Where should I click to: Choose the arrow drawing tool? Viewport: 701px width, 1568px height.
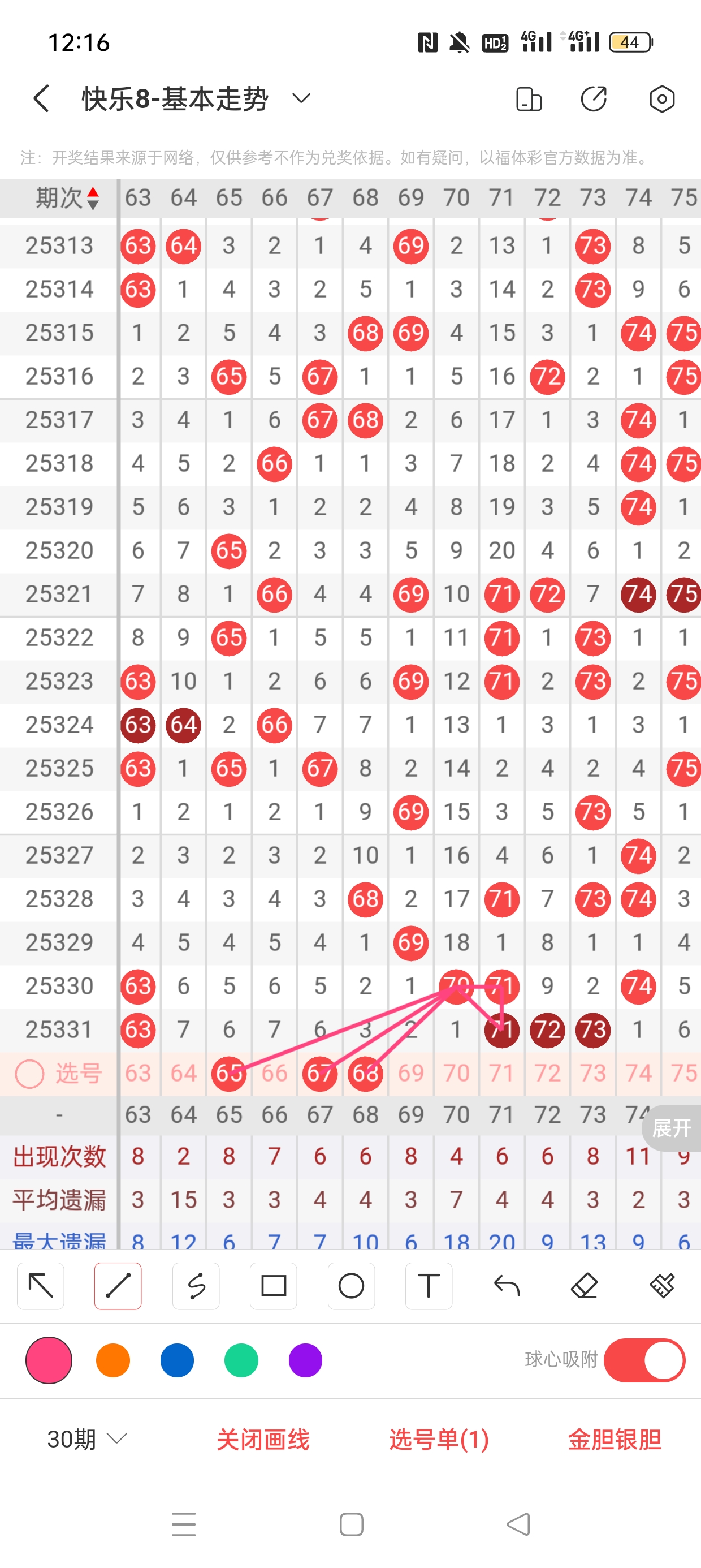click(x=41, y=1286)
